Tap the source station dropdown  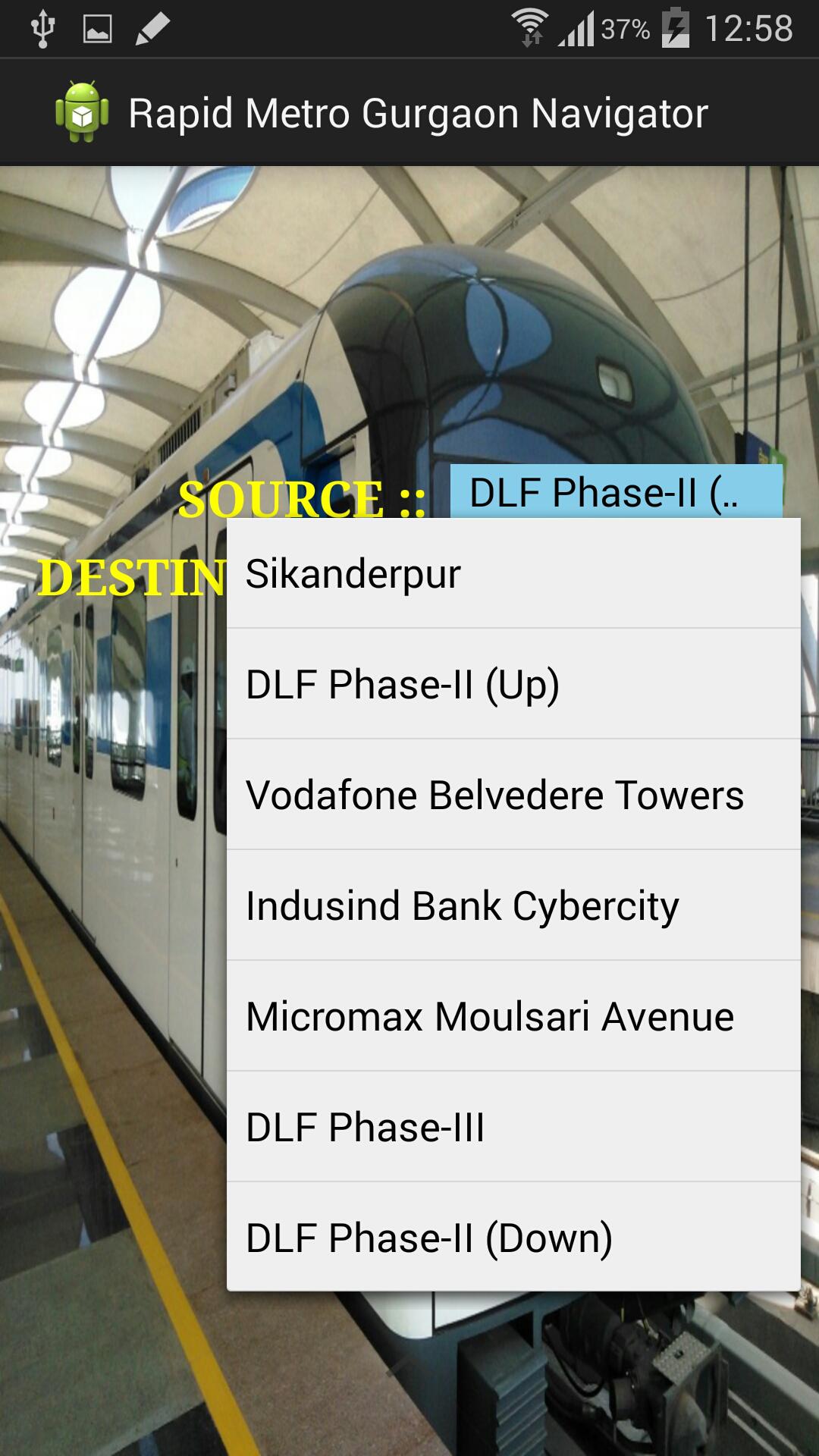[x=616, y=492]
